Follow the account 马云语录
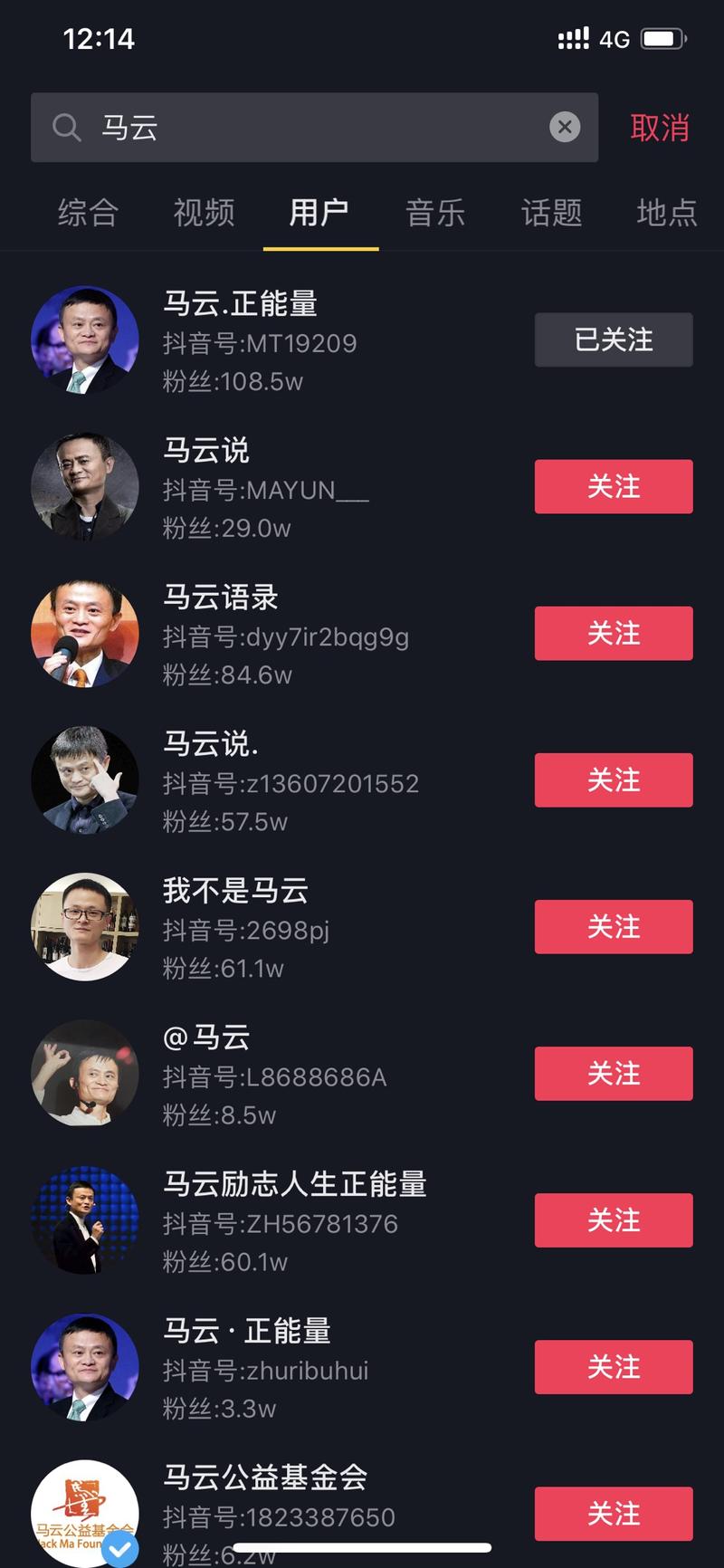The width and height of the screenshot is (724, 1568). click(x=614, y=634)
